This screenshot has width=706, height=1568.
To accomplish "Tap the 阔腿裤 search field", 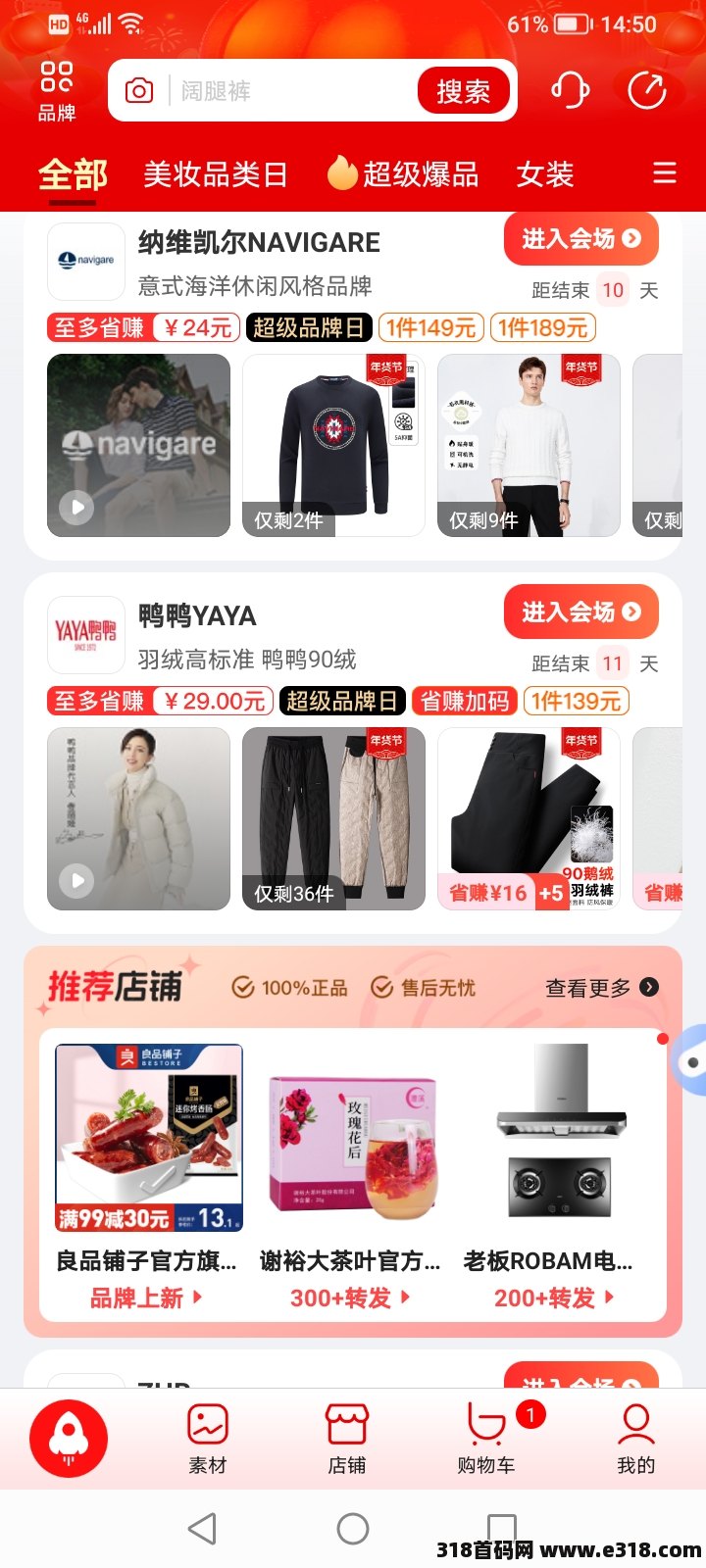I will click(284, 91).
